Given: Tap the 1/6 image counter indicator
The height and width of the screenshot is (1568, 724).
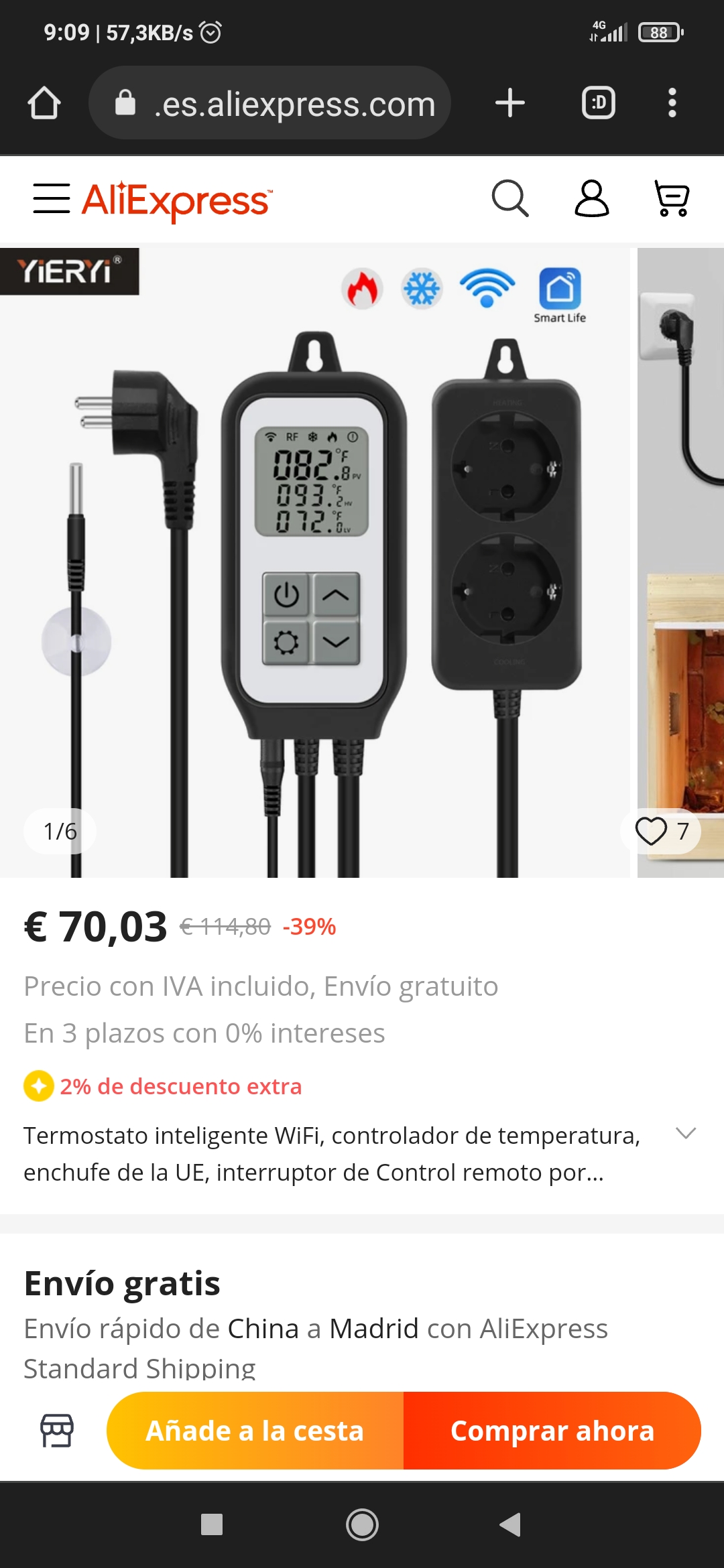Looking at the screenshot, I should coord(60,831).
